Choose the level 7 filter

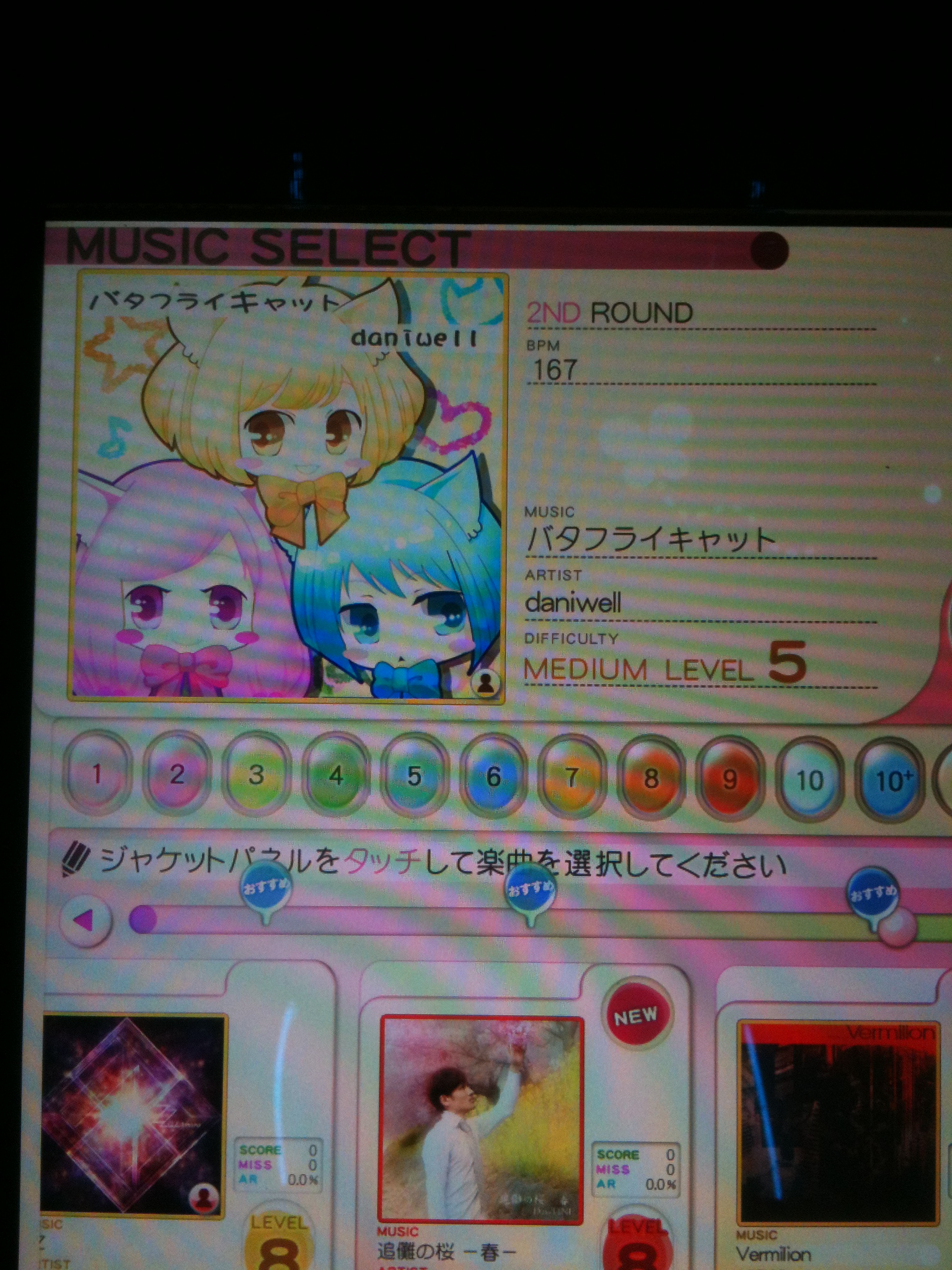click(572, 778)
